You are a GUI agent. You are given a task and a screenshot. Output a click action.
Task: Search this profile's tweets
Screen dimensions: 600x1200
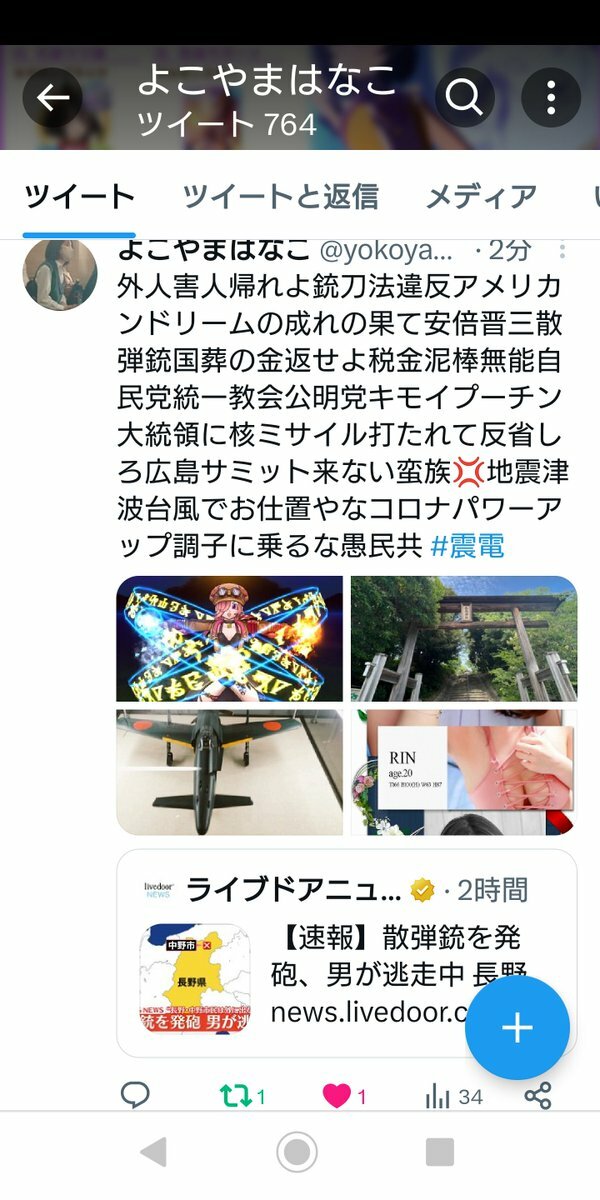click(465, 97)
